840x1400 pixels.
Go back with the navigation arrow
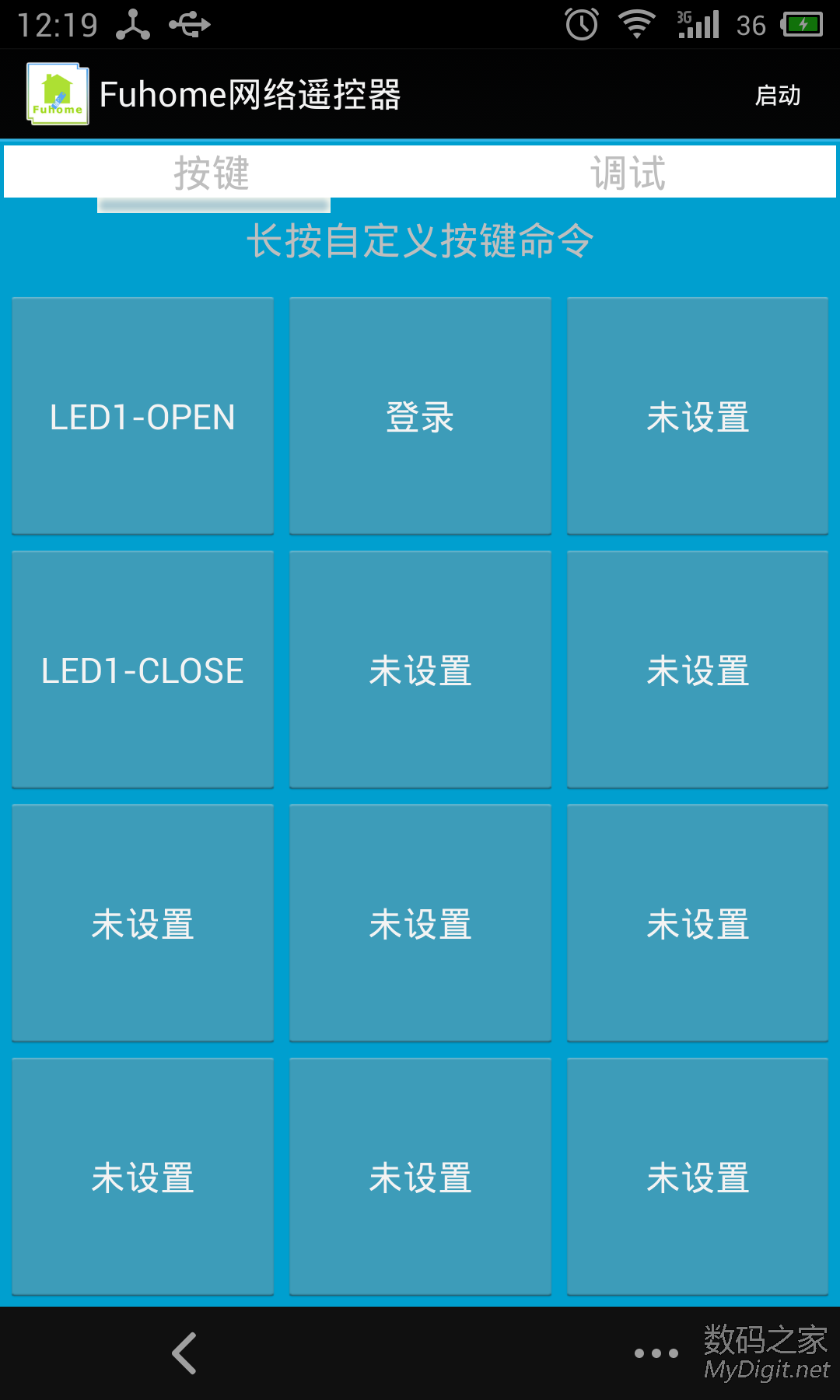point(184,1353)
